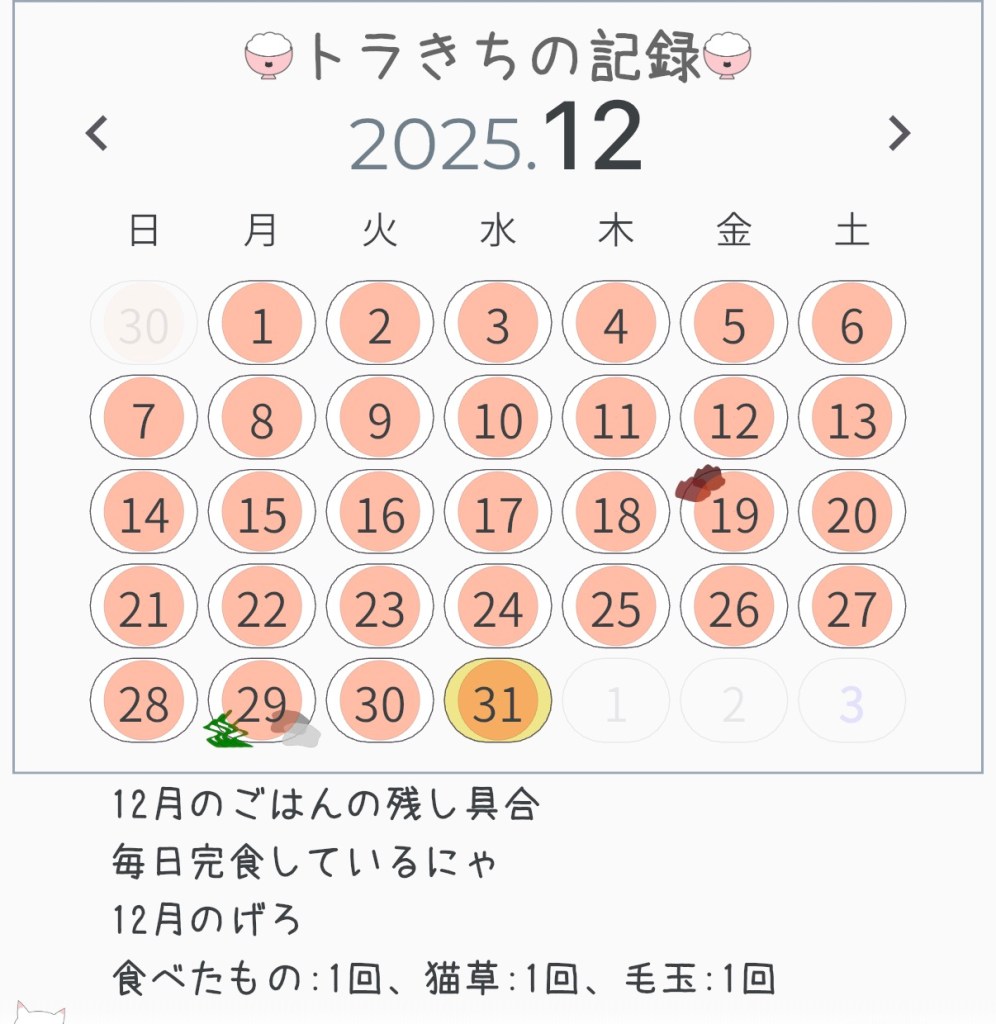Select December 10 on the calendar
This screenshot has height=1024, width=996.
[x=497, y=419]
